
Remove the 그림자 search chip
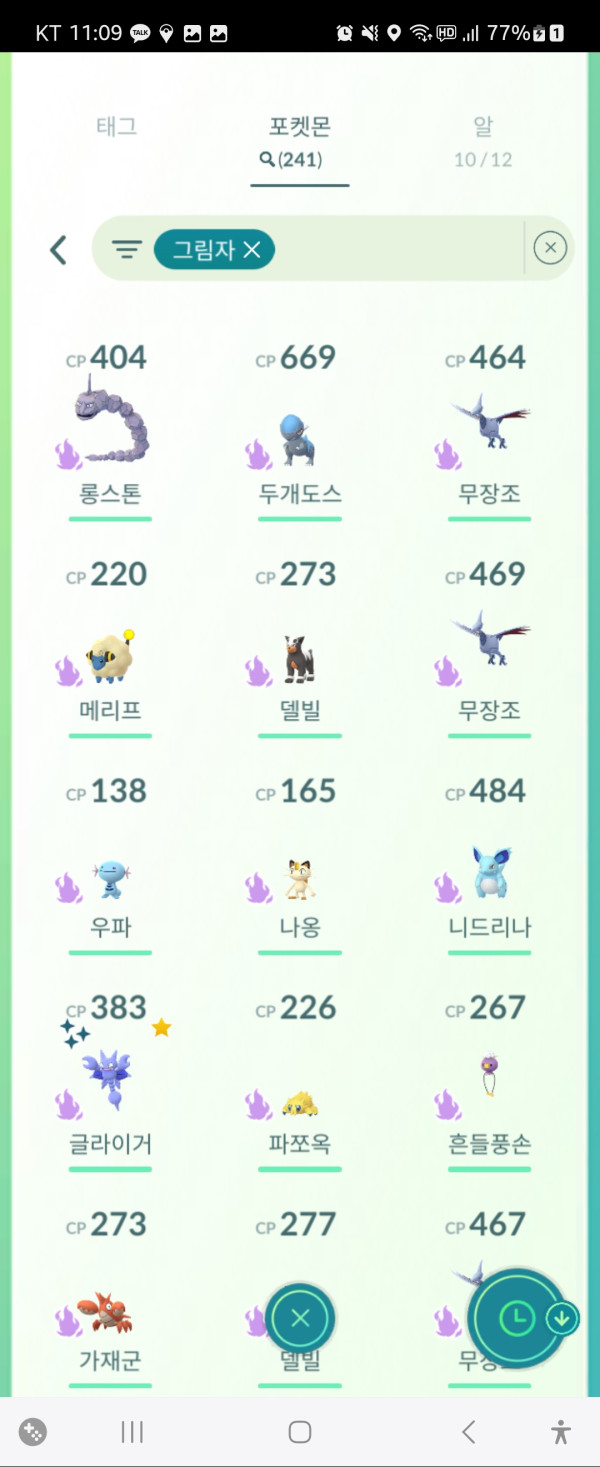click(x=252, y=249)
